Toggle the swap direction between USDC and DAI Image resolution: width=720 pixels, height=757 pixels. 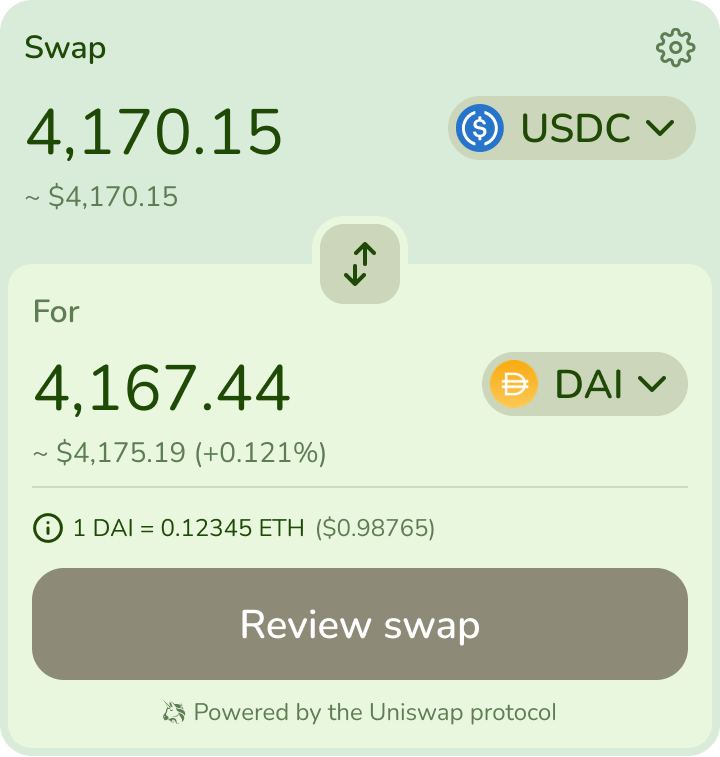(x=359, y=263)
